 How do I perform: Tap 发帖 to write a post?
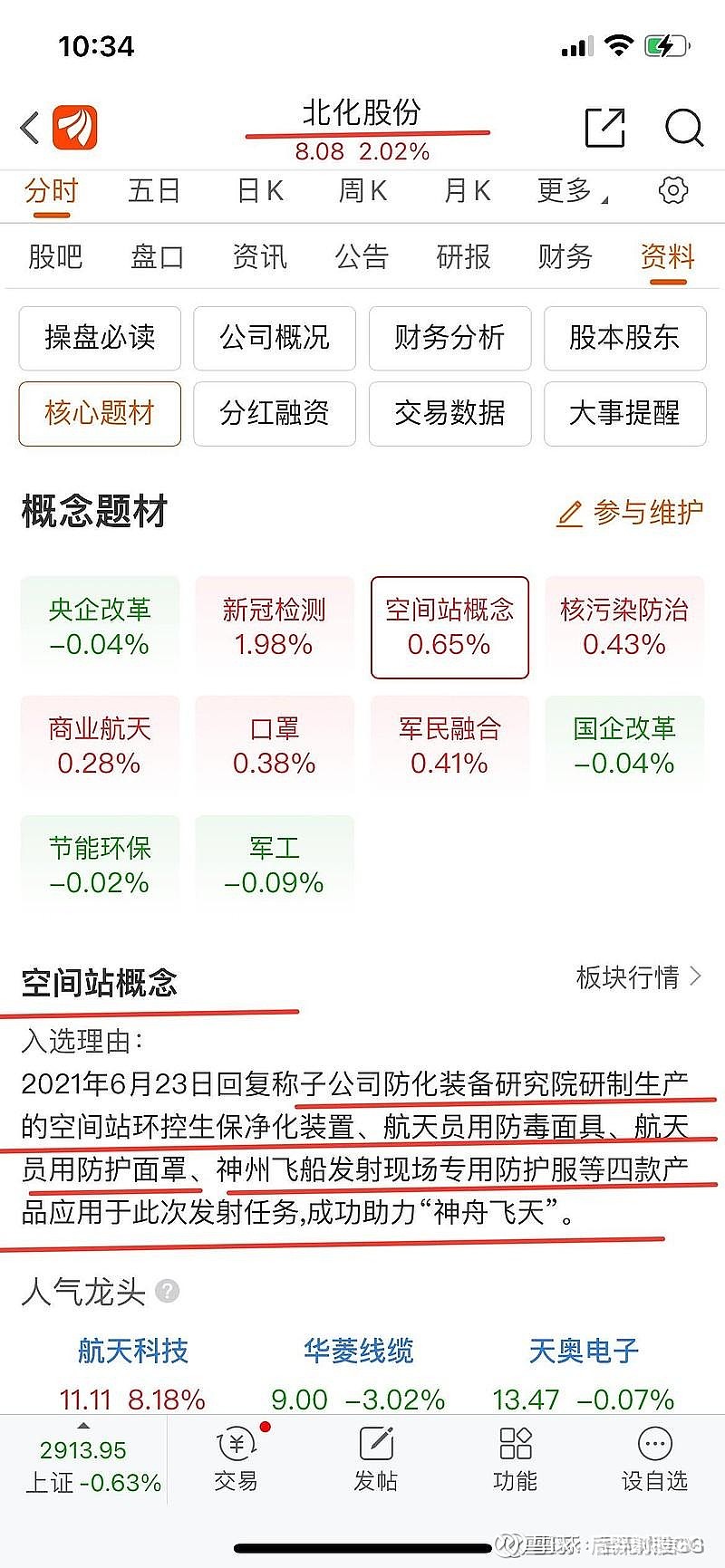tap(375, 1460)
